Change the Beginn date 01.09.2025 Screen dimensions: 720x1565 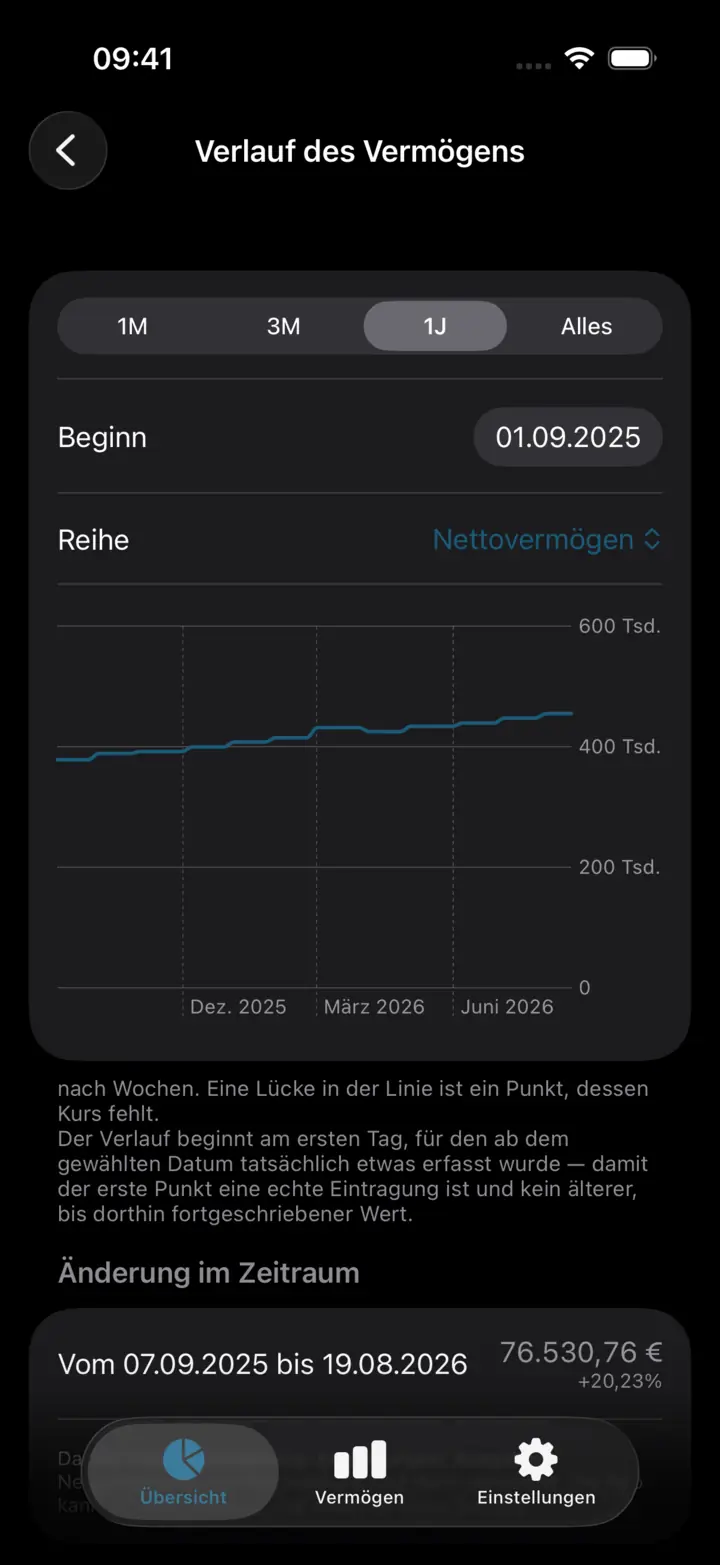pyautogui.click(x=568, y=437)
